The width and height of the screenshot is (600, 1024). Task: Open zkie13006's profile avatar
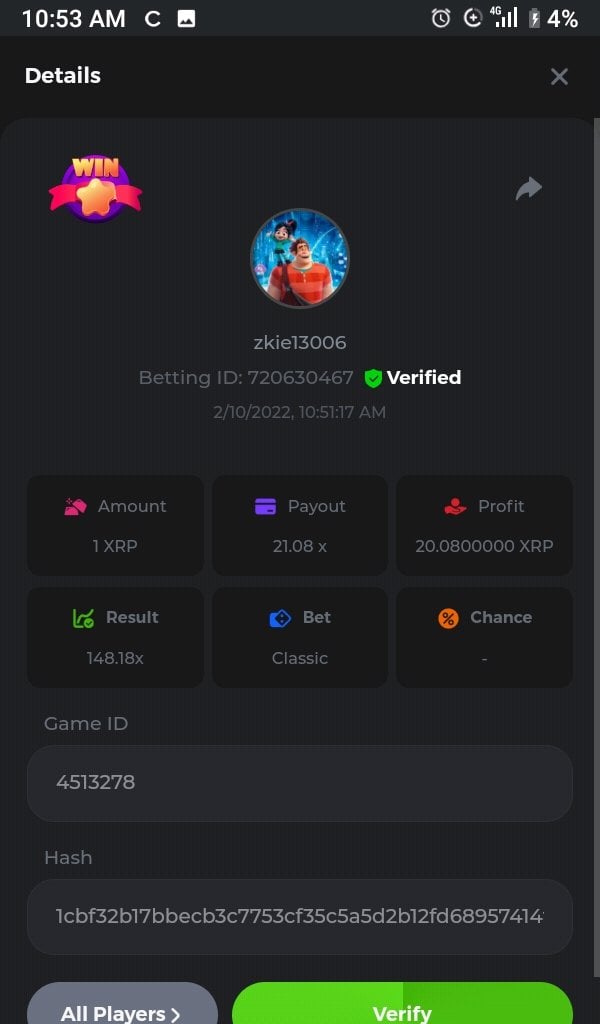click(x=299, y=258)
